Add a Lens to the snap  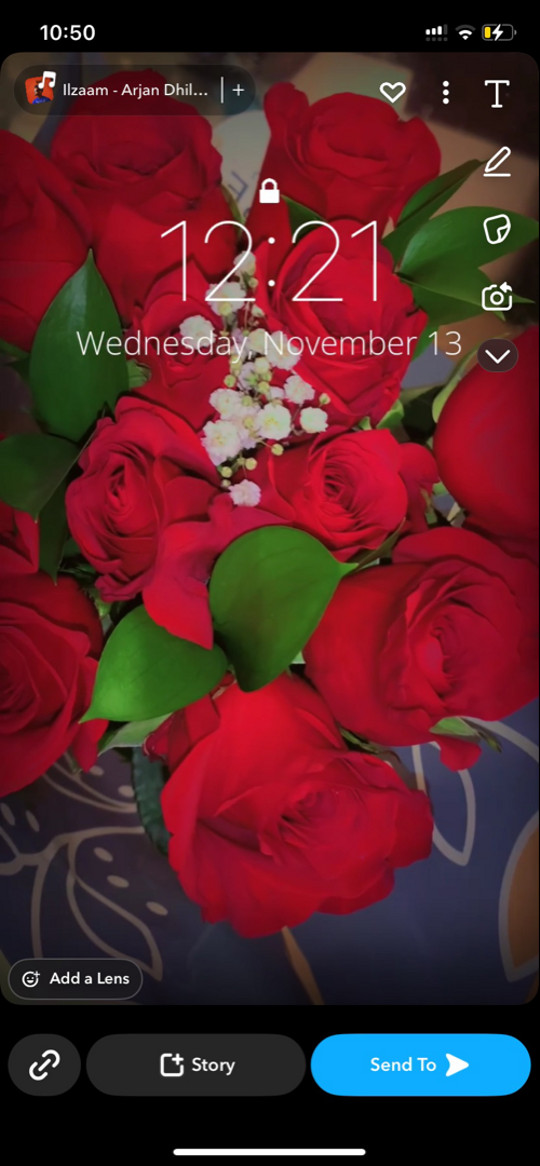pos(75,979)
